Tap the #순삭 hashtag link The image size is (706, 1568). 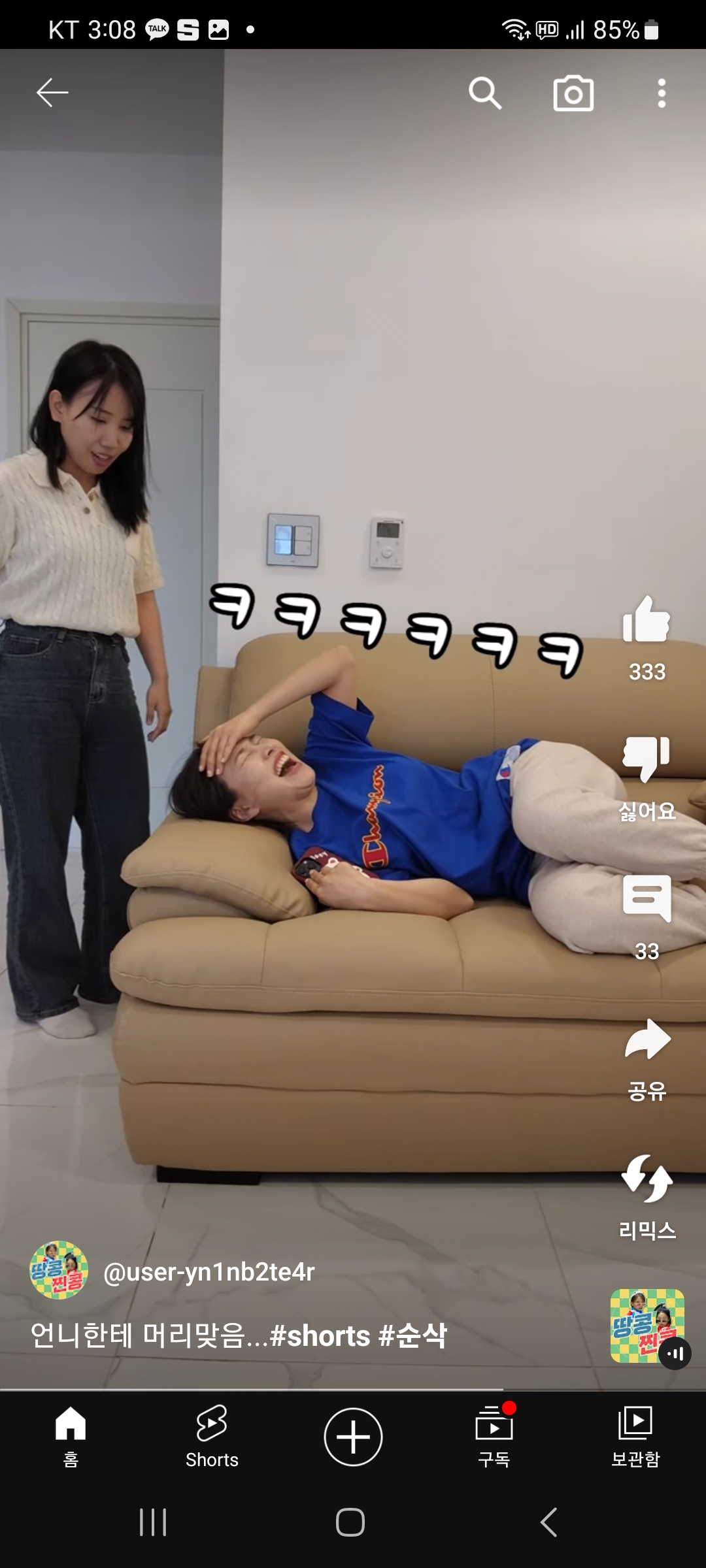[x=413, y=1336]
